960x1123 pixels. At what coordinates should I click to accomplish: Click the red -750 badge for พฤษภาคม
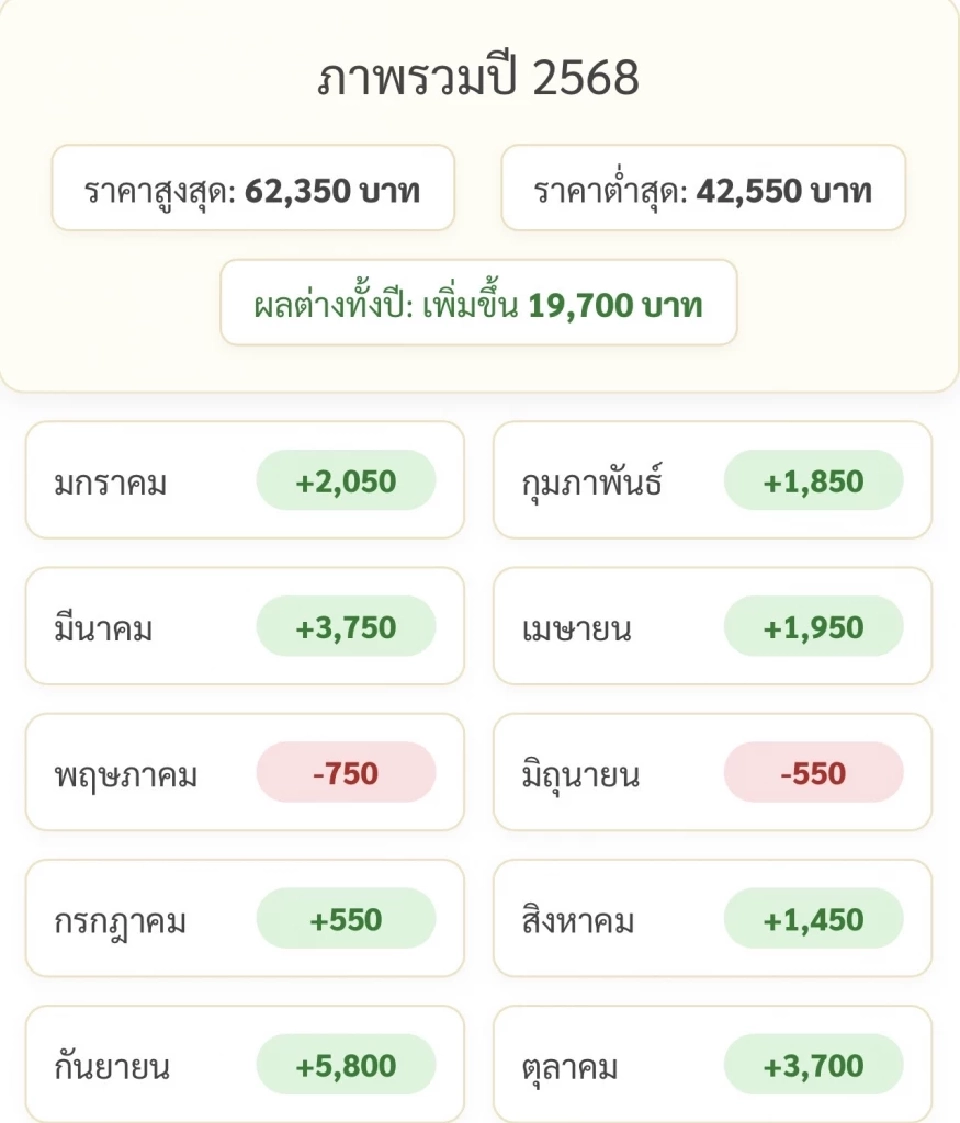coord(348,772)
